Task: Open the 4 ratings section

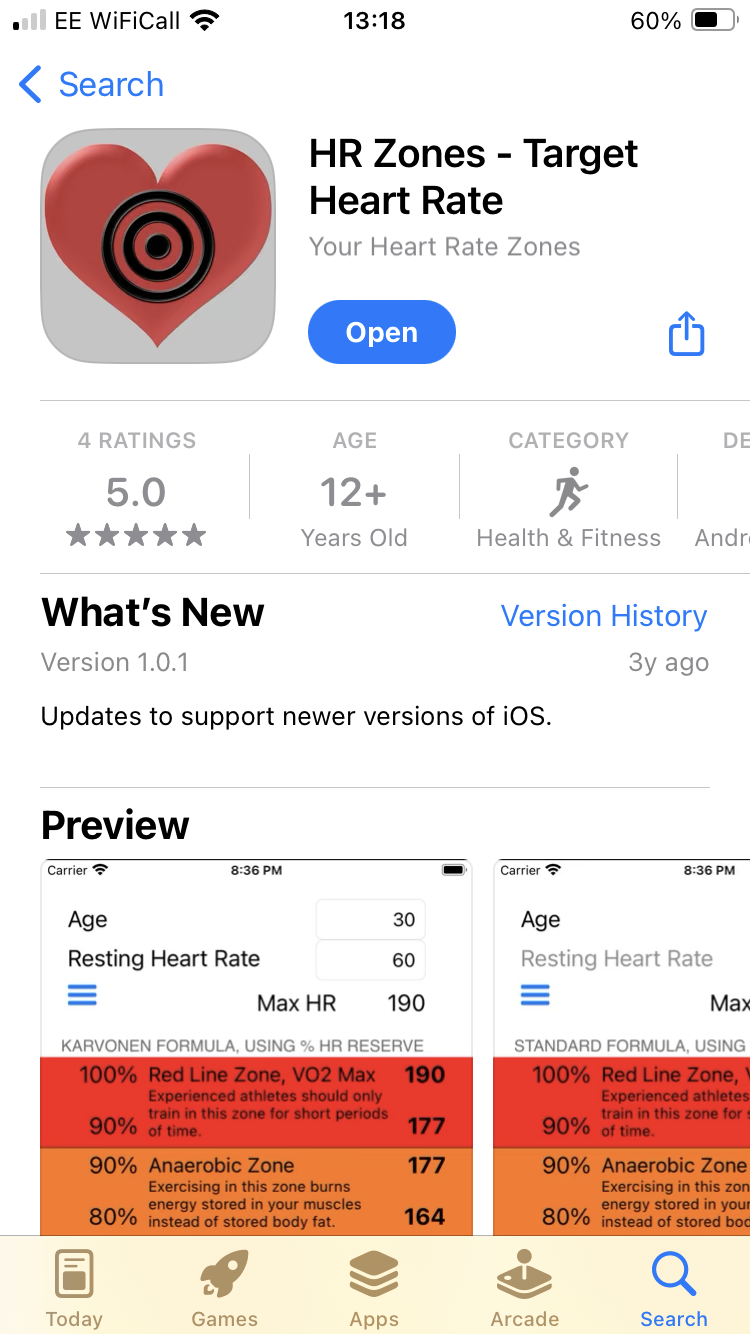Action: [136, 493]
